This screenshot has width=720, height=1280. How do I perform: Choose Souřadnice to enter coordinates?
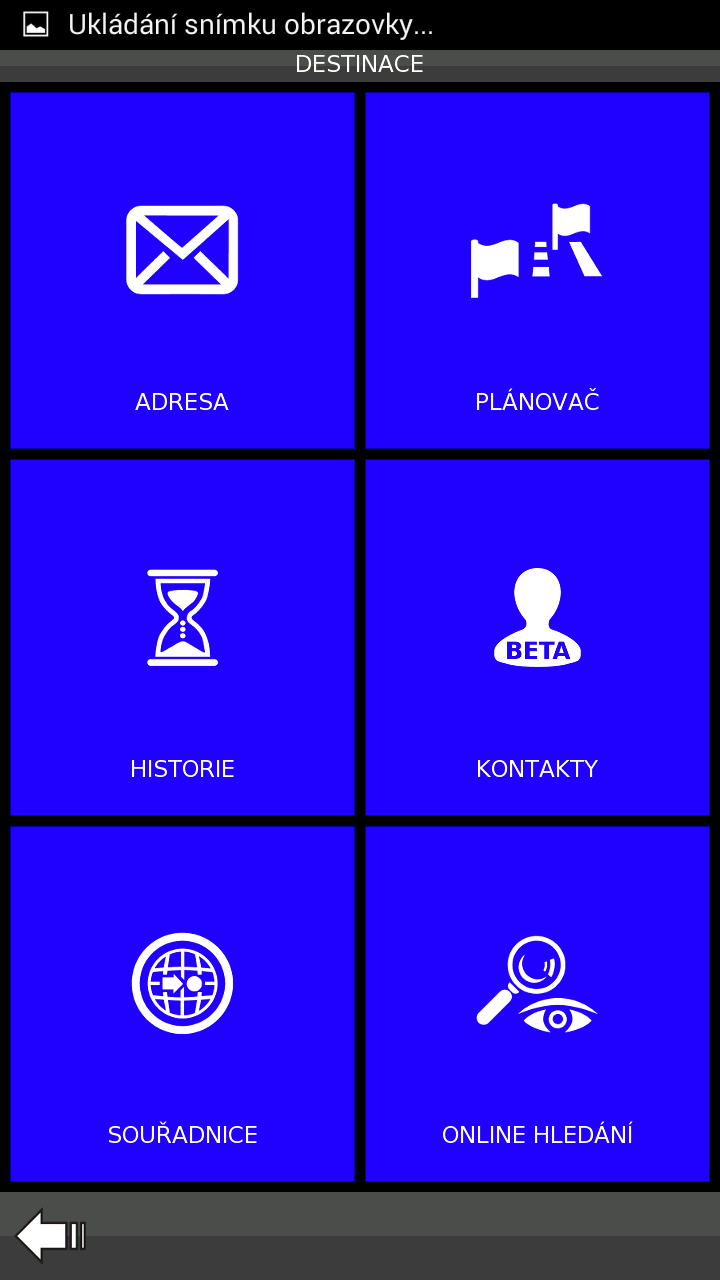point(182,1004)
